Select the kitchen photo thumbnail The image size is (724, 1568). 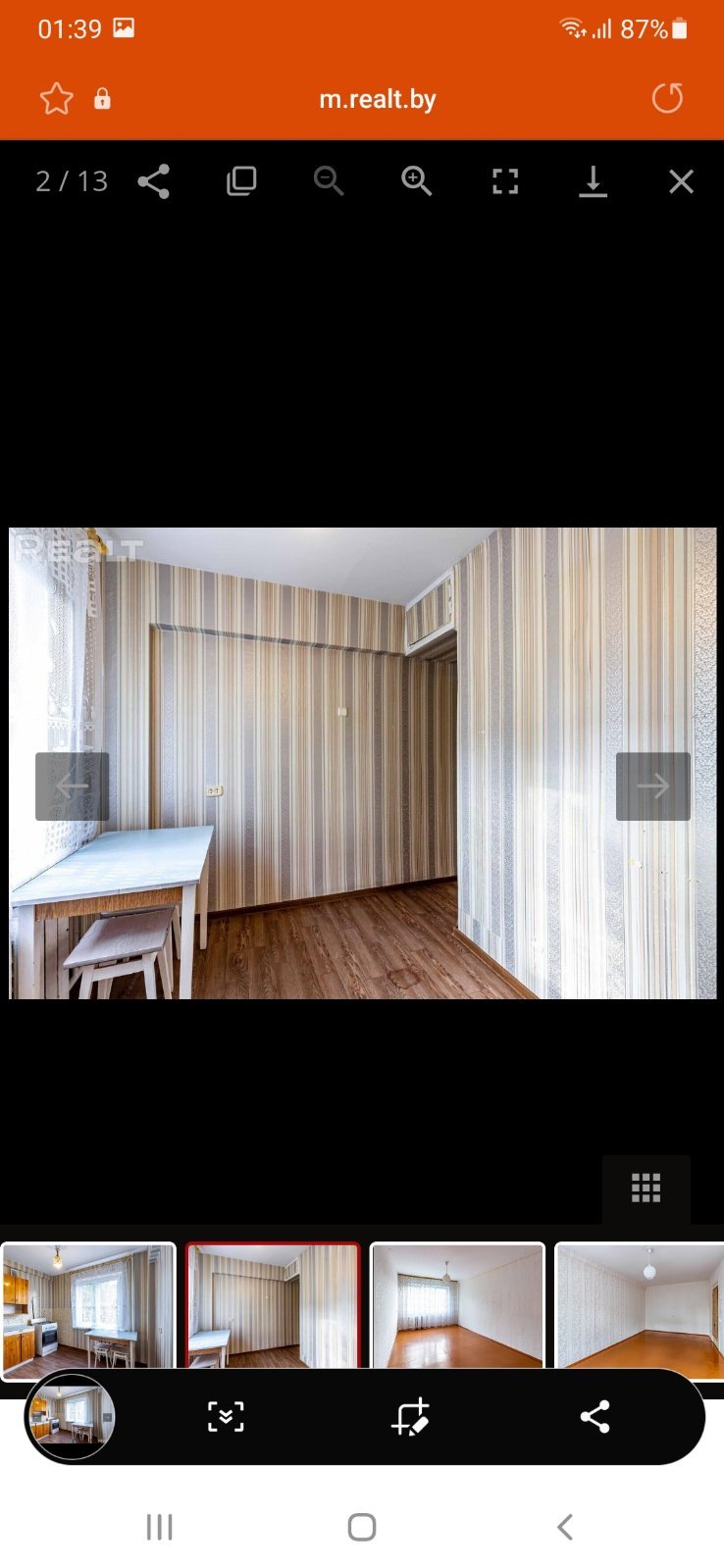[88, 1306]
